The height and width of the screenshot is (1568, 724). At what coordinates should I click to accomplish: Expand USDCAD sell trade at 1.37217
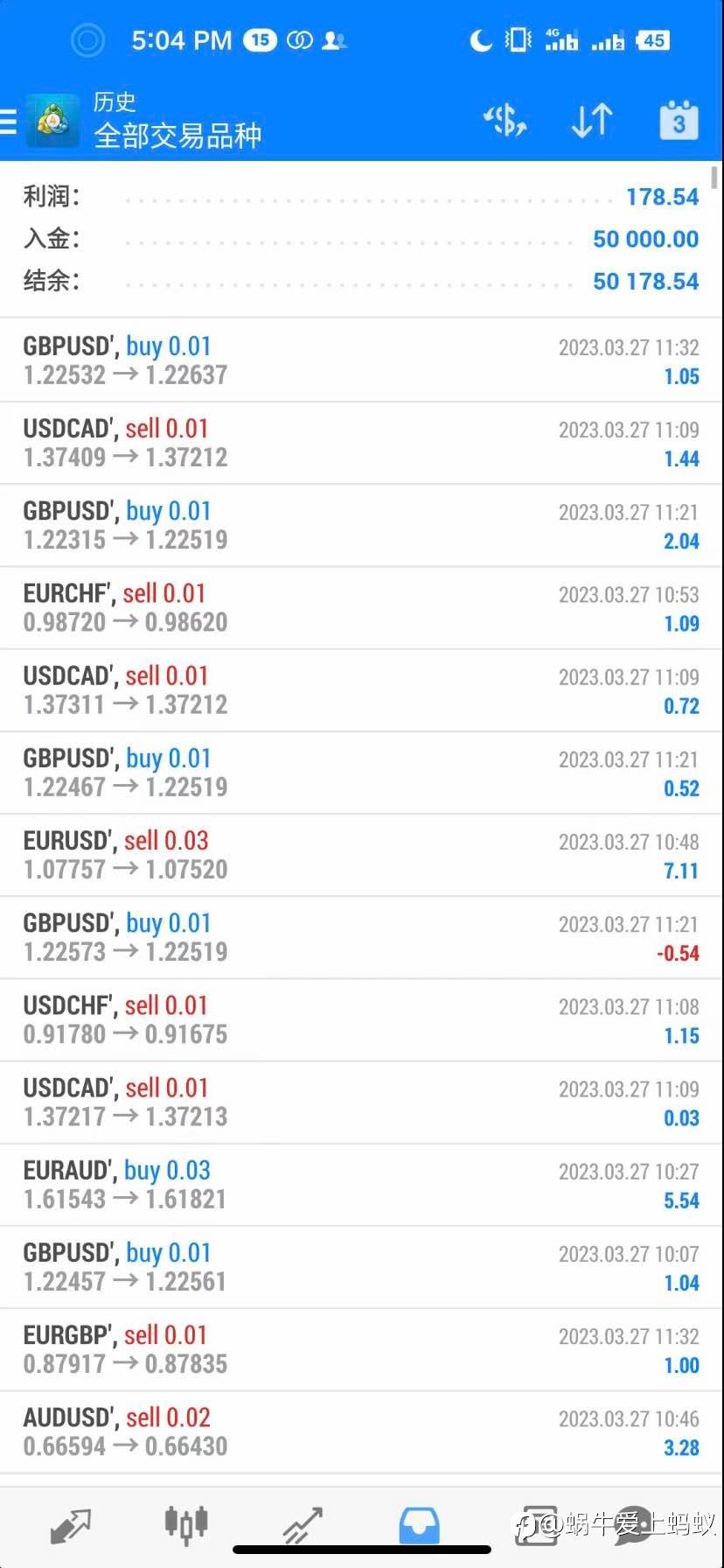tap(361, 1102)
